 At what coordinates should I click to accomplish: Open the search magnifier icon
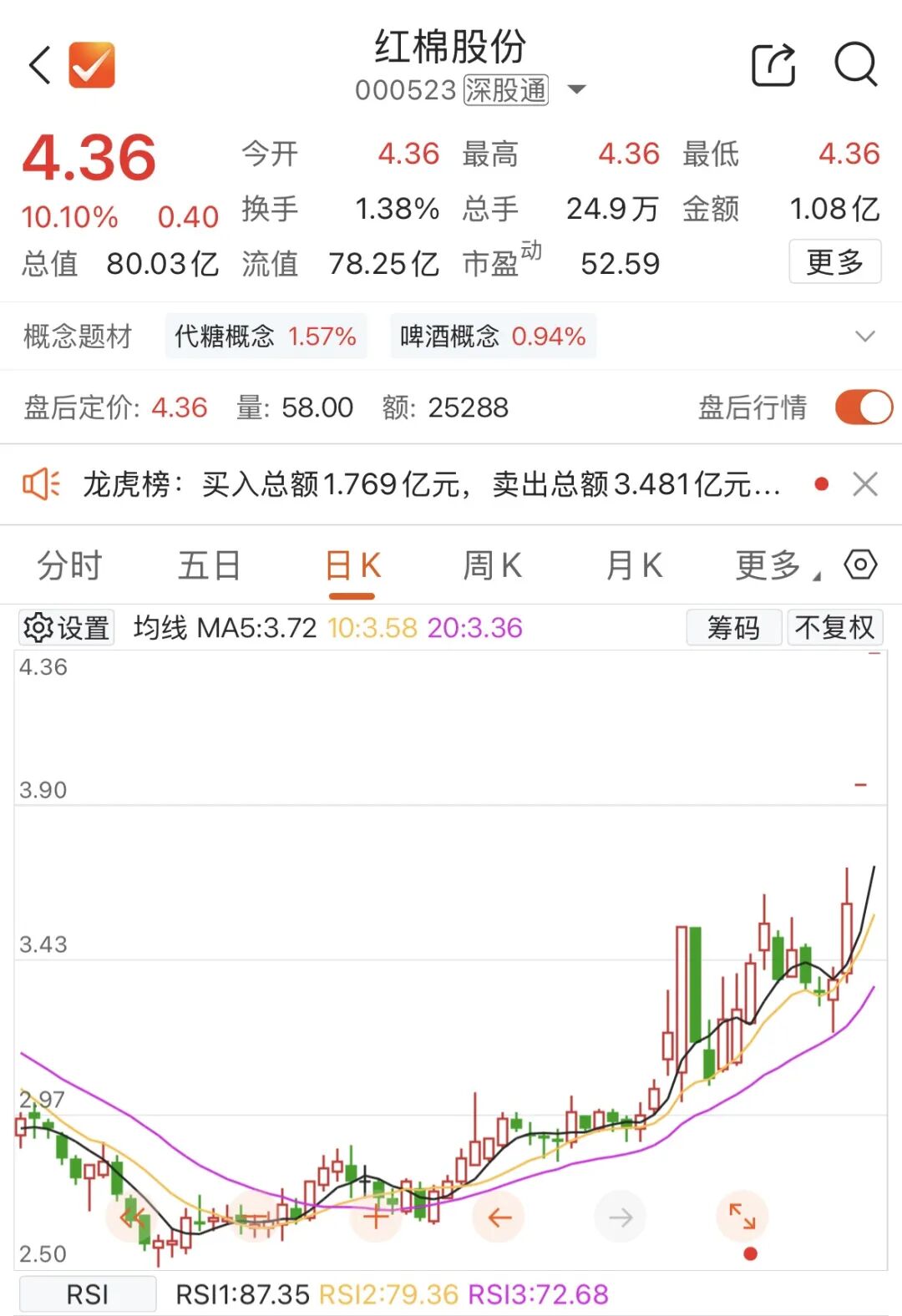coord(856,64)
